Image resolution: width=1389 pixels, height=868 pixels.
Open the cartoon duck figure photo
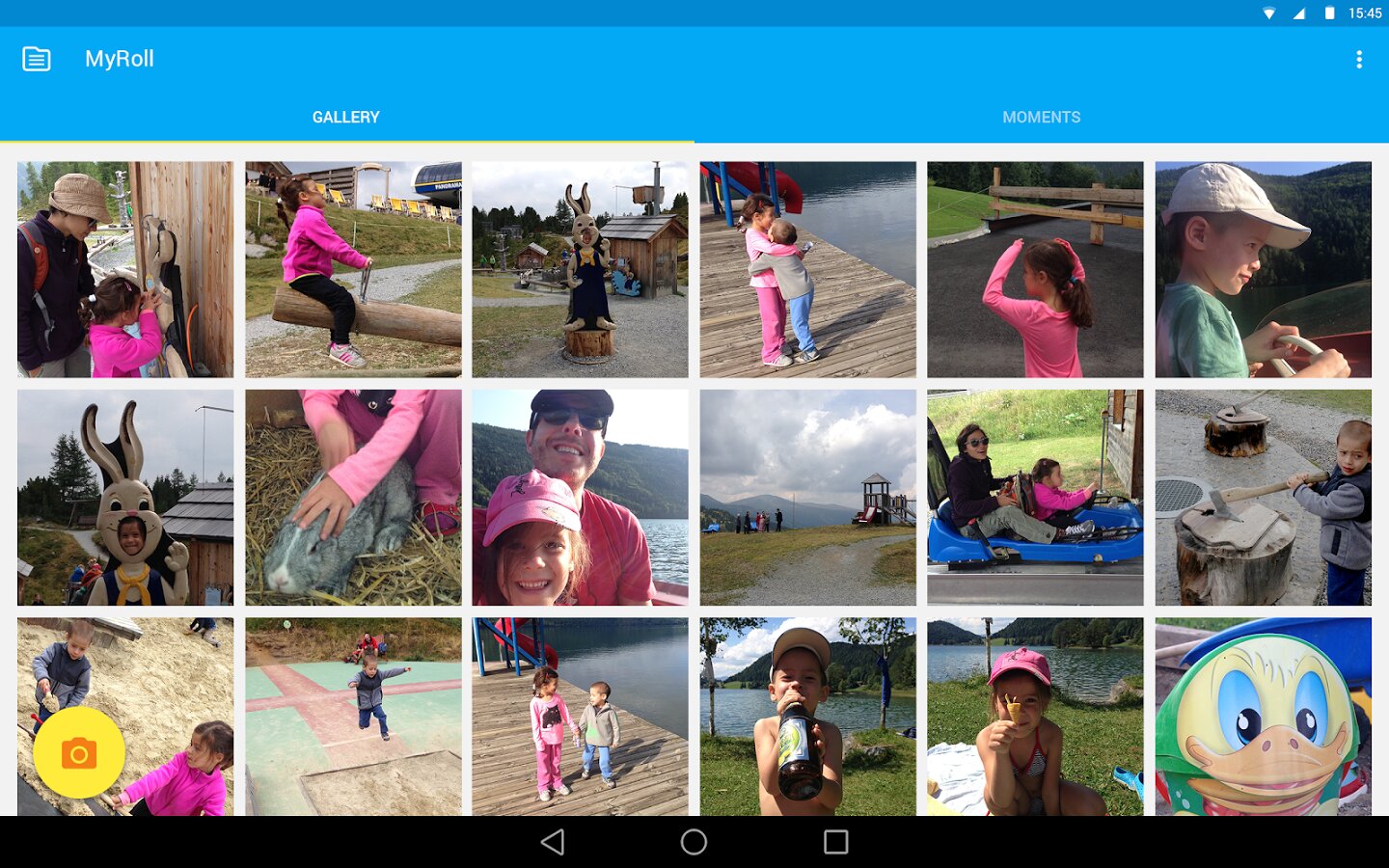click(1263, 717)
